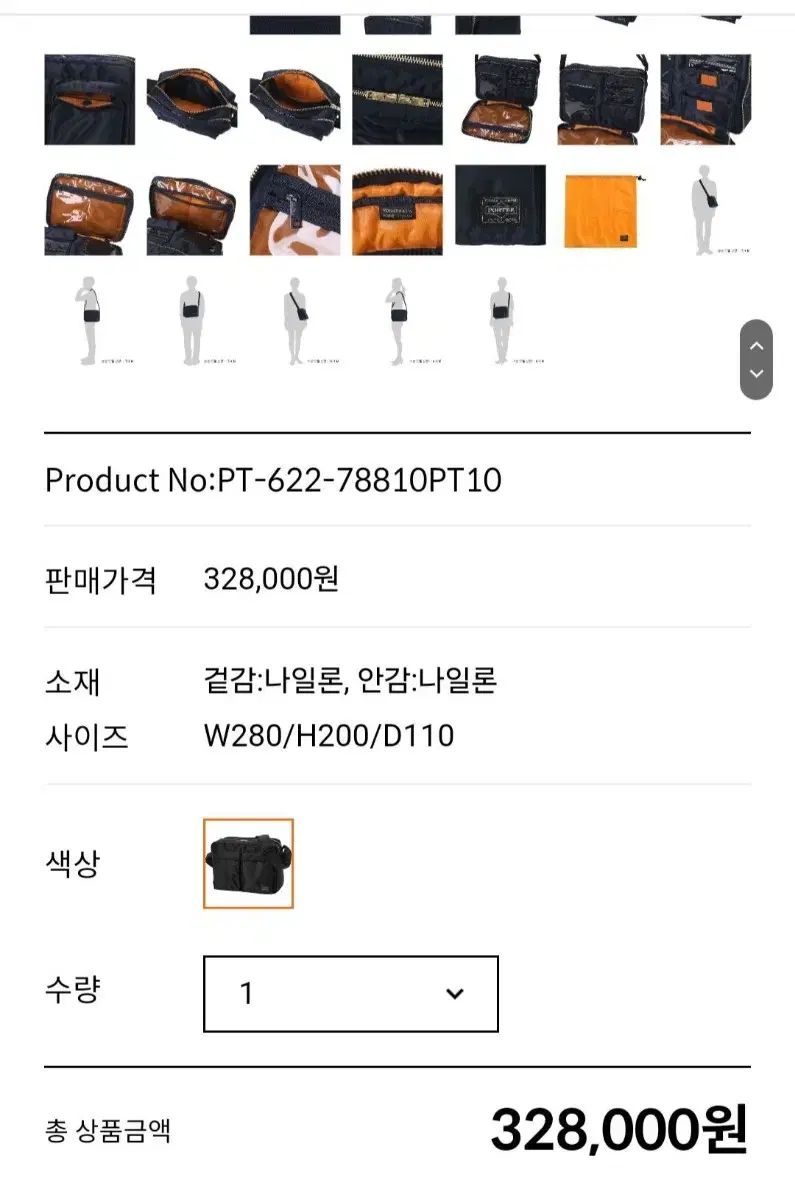Screen dimensions: 795x1200
Task: Jump to page bottom with down chevron
Action: point(756,374)
